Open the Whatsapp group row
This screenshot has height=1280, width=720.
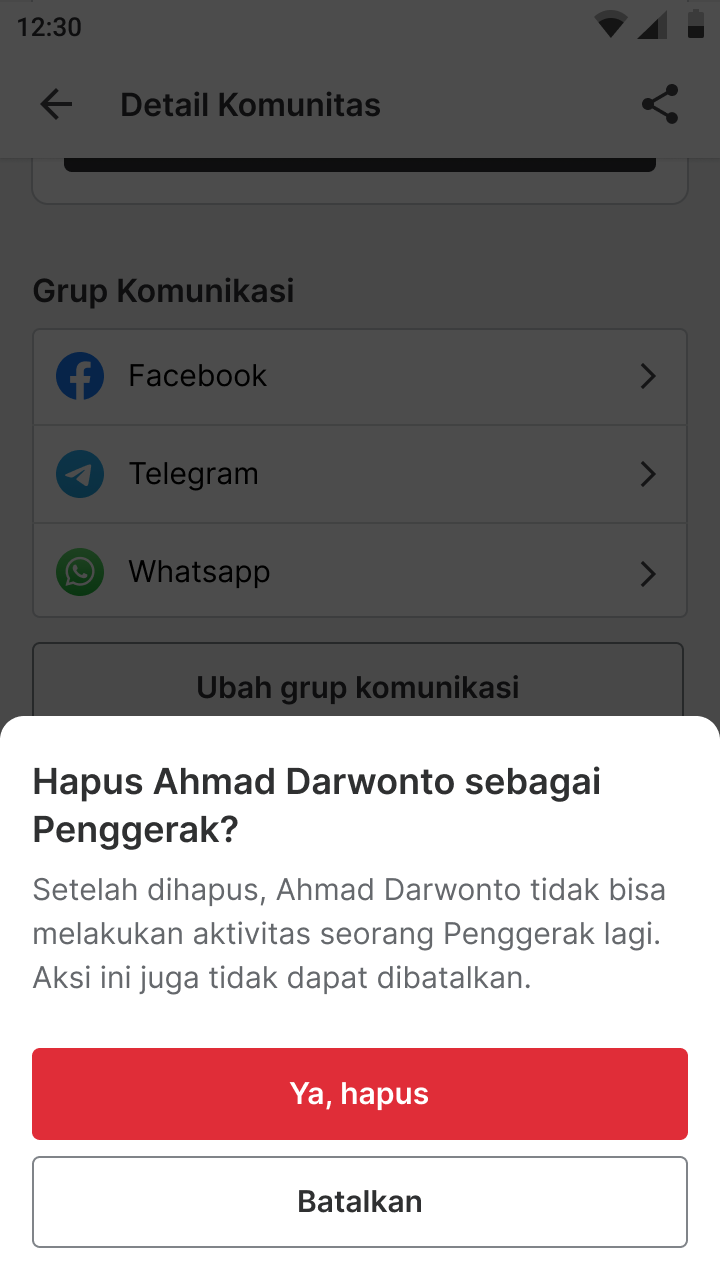point(360,572)
